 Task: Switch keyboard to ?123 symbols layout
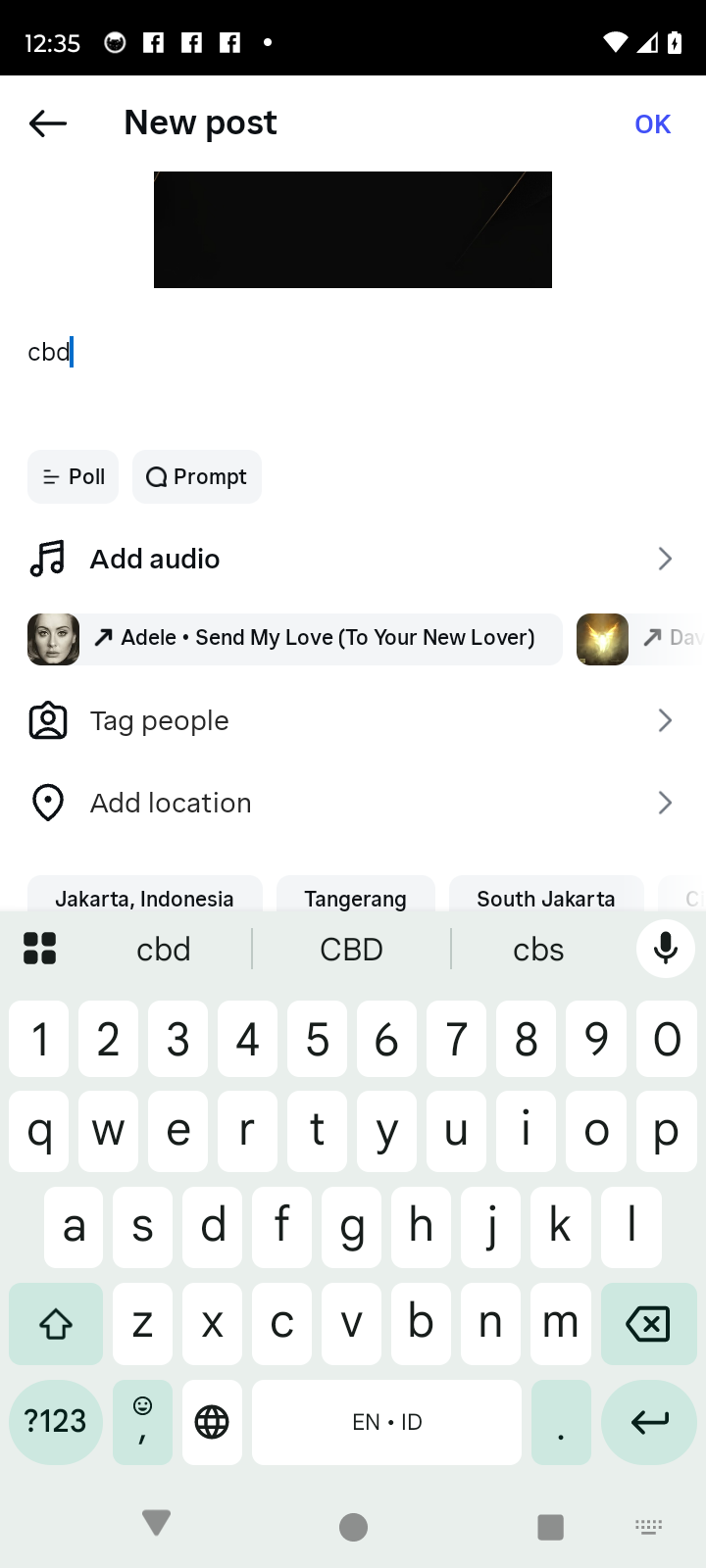pos(56,1422)
